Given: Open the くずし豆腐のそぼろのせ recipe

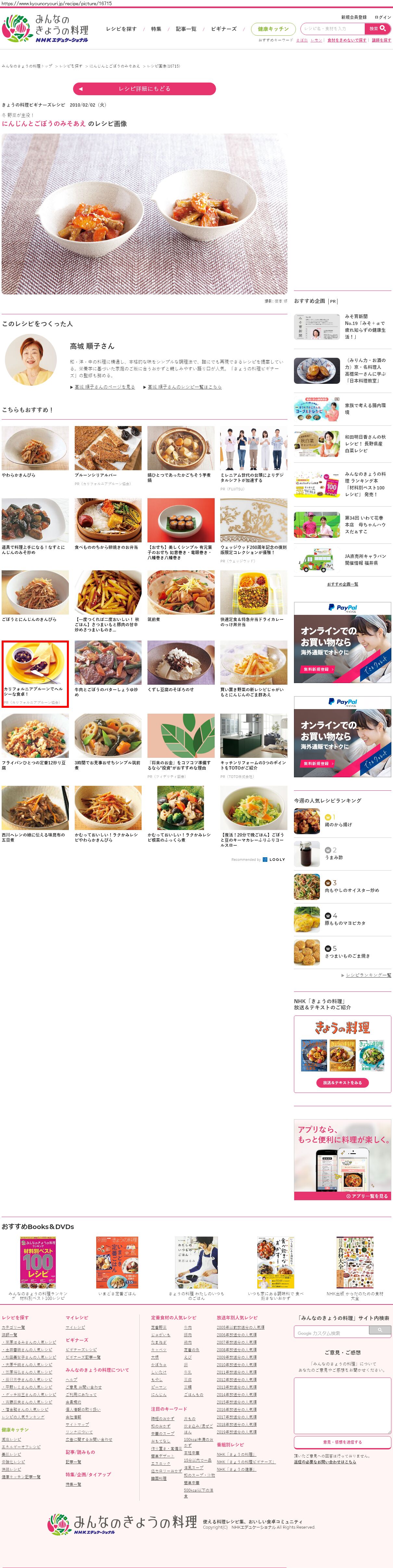Looking at the screenshot, I should click(181, 667).
